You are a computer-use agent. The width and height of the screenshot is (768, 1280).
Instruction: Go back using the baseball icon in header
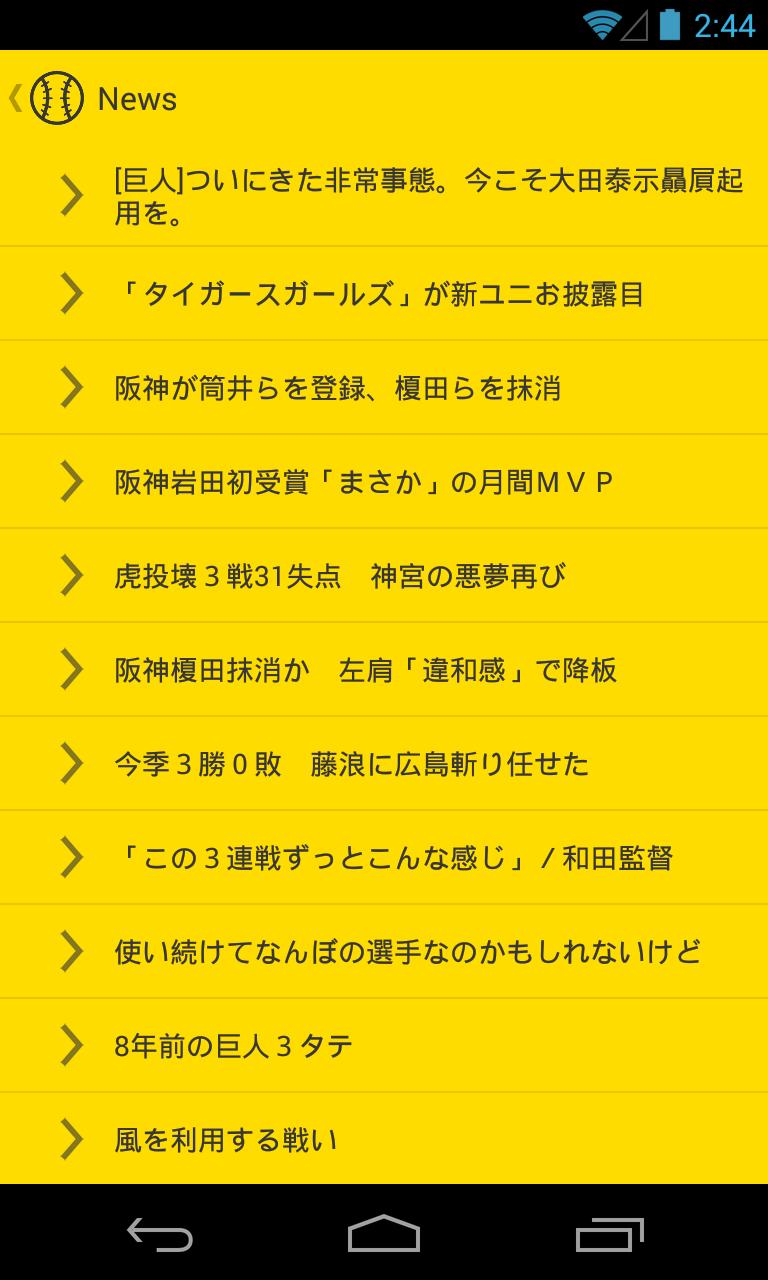(x=56, y=98)
